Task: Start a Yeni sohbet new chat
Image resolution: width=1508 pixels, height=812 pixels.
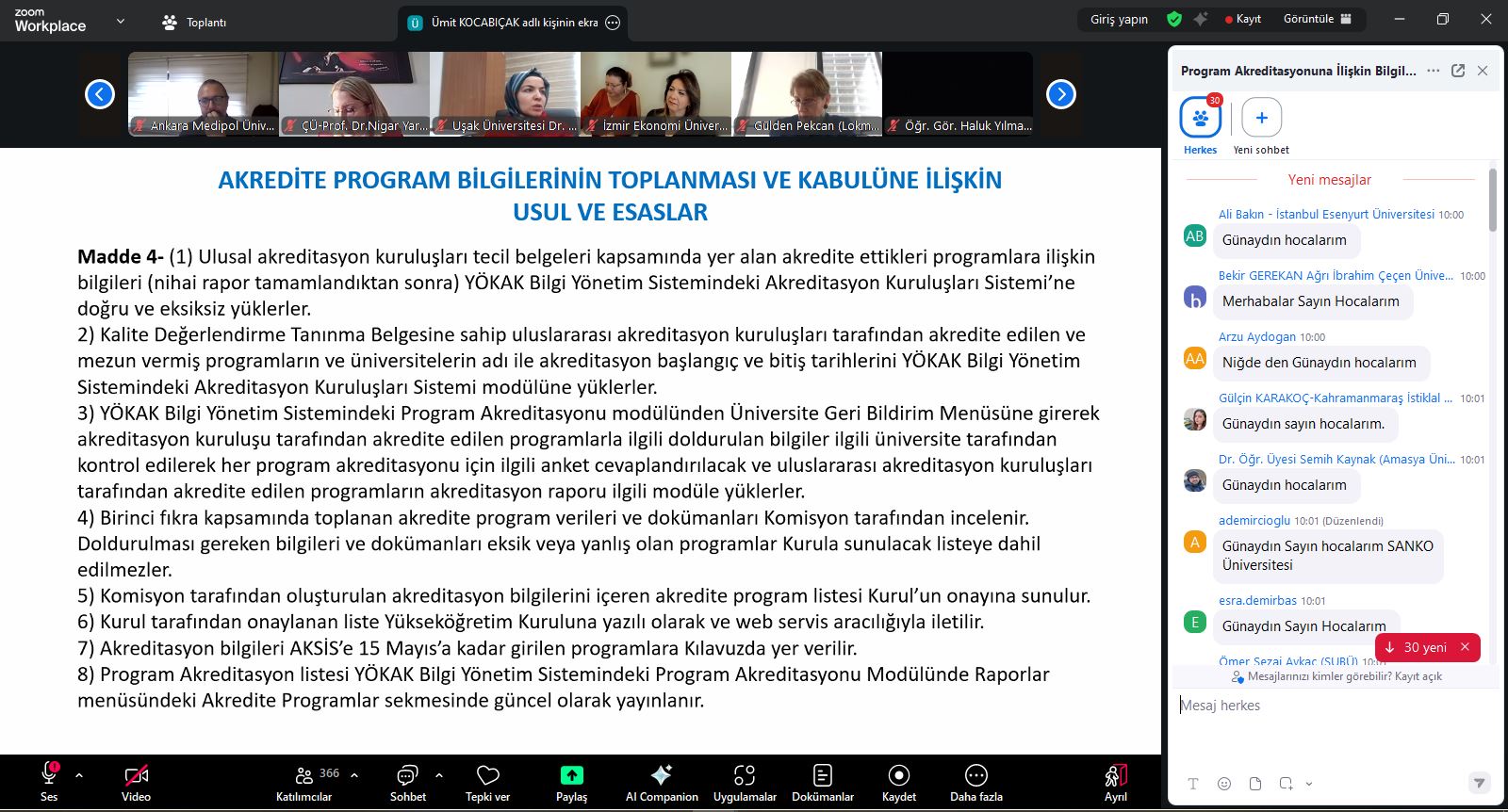Action: pyautogui.click(x=1261, y=119)
